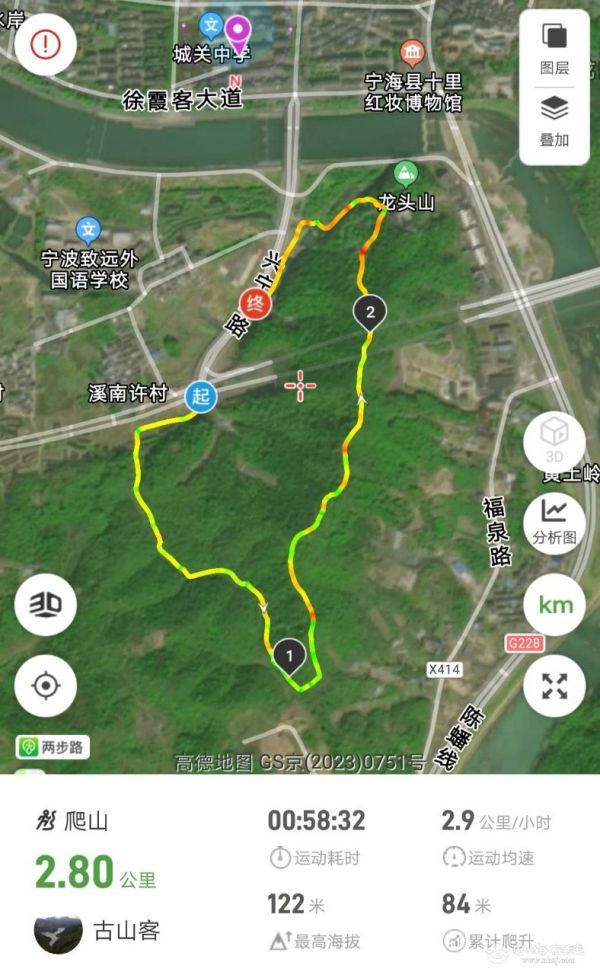Expand map to full screen

point(554,686)
